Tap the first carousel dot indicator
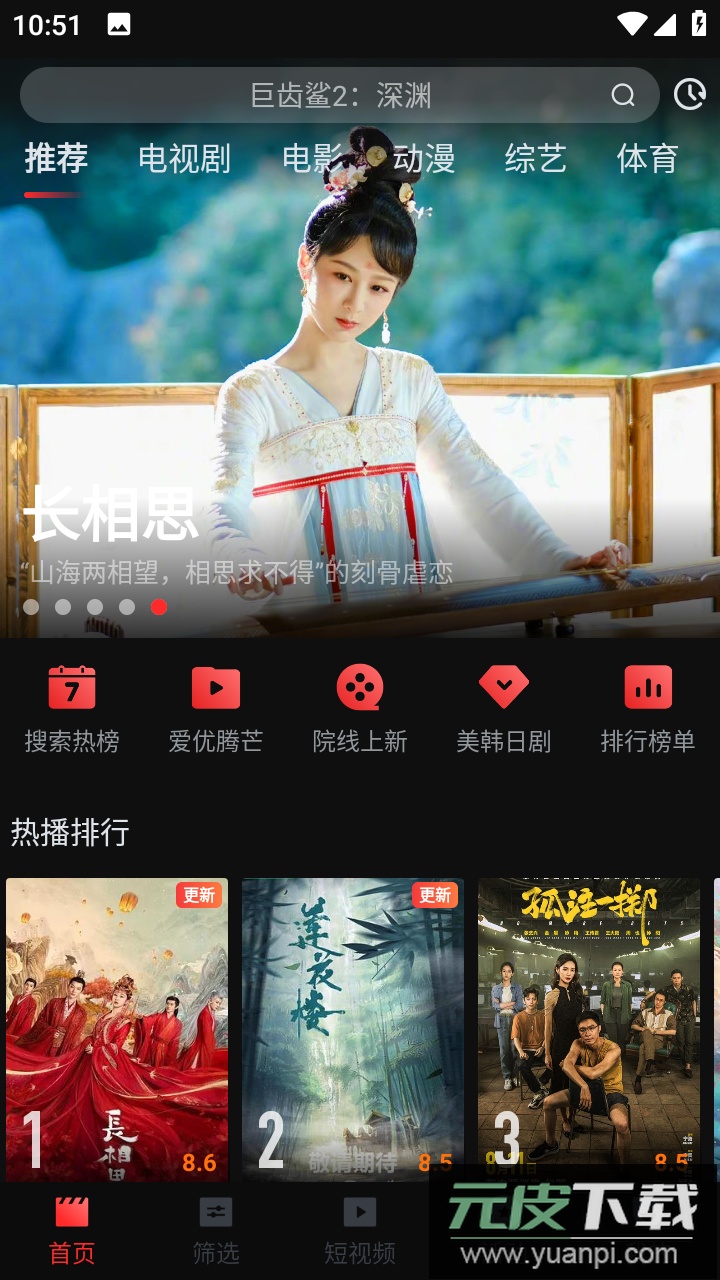720x1280 pixels. click(31, 606)
